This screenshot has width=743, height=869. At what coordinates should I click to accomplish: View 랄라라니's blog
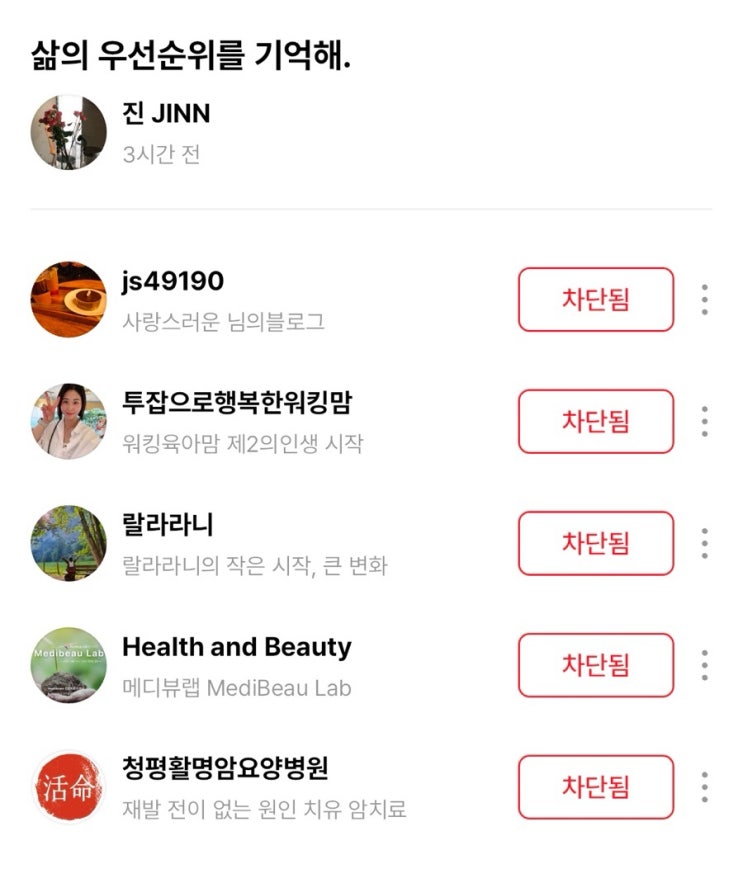(168, 525)
